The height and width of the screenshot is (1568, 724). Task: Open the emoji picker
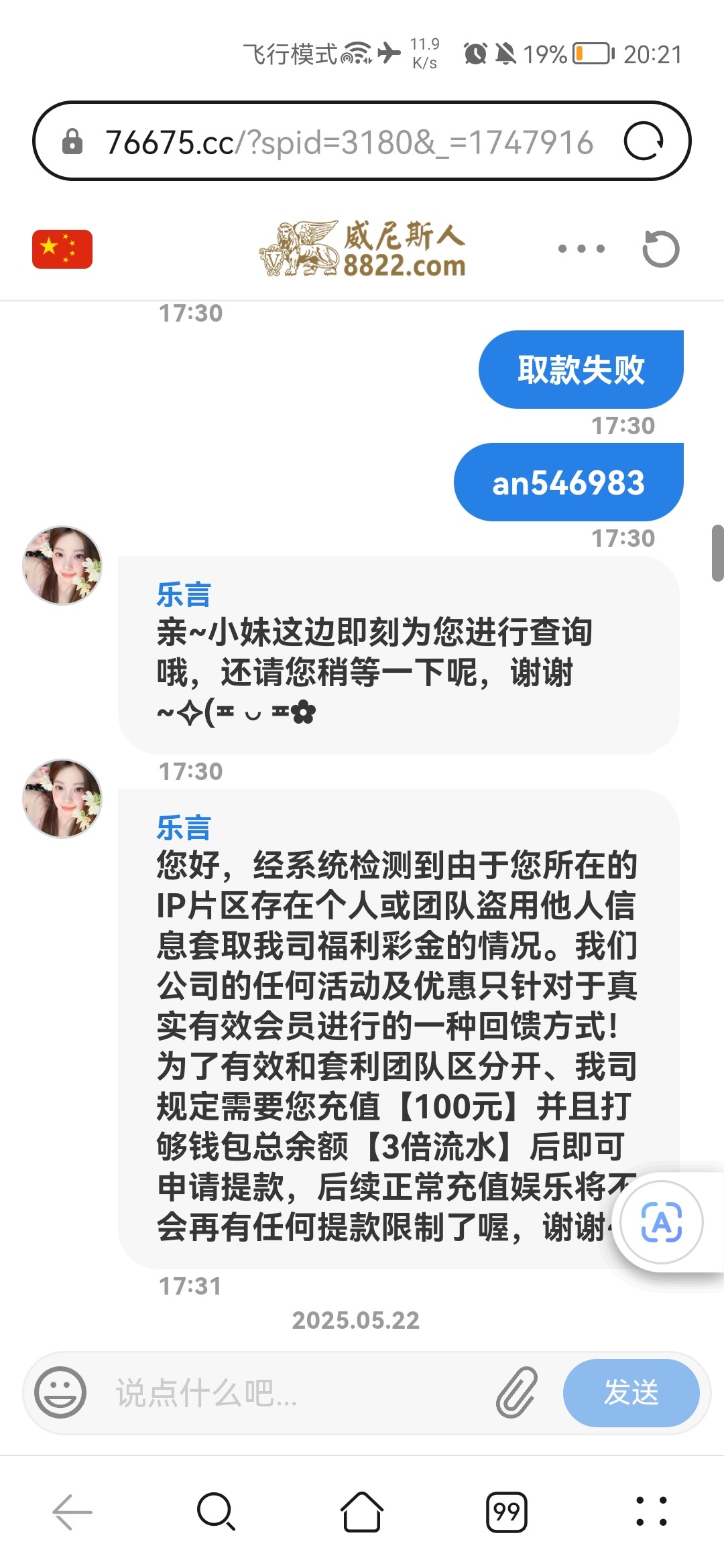tap(60, 1392)
